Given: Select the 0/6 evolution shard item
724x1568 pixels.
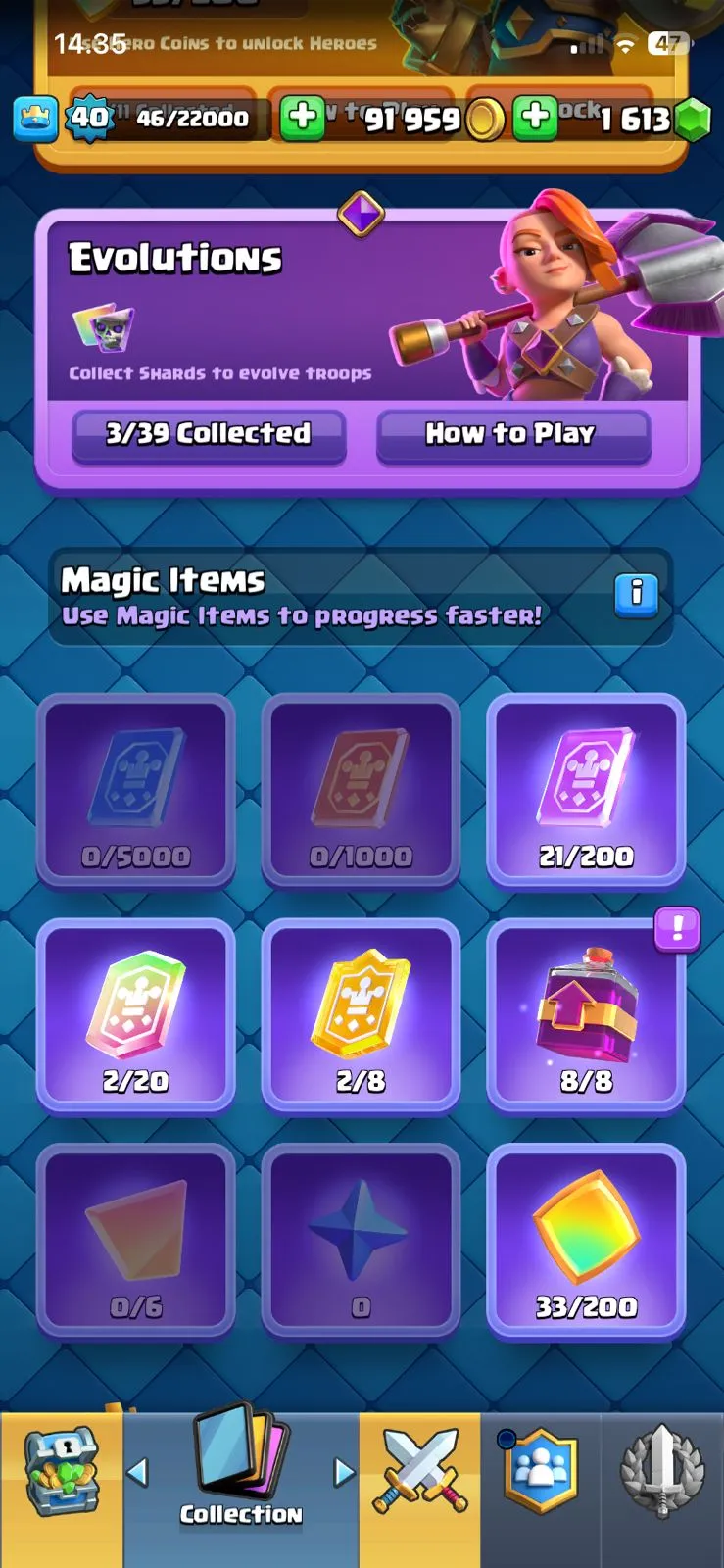Looking at the screenshot, I should pos(135,1241).
